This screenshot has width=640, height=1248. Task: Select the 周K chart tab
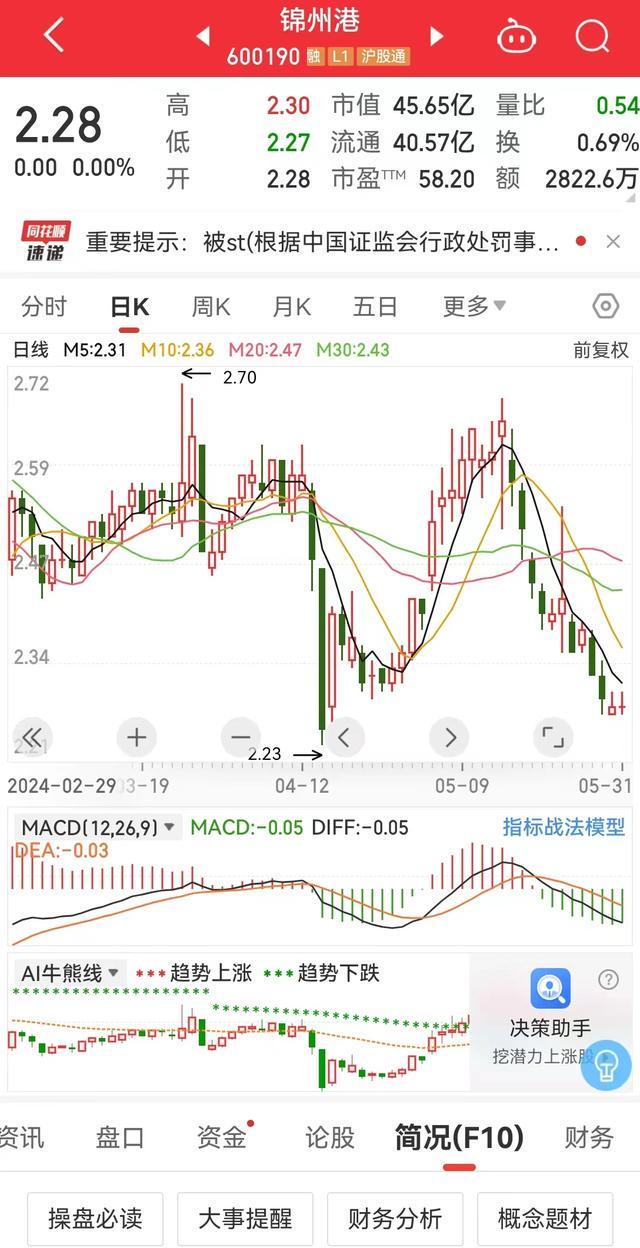click(x=211, y=306)
